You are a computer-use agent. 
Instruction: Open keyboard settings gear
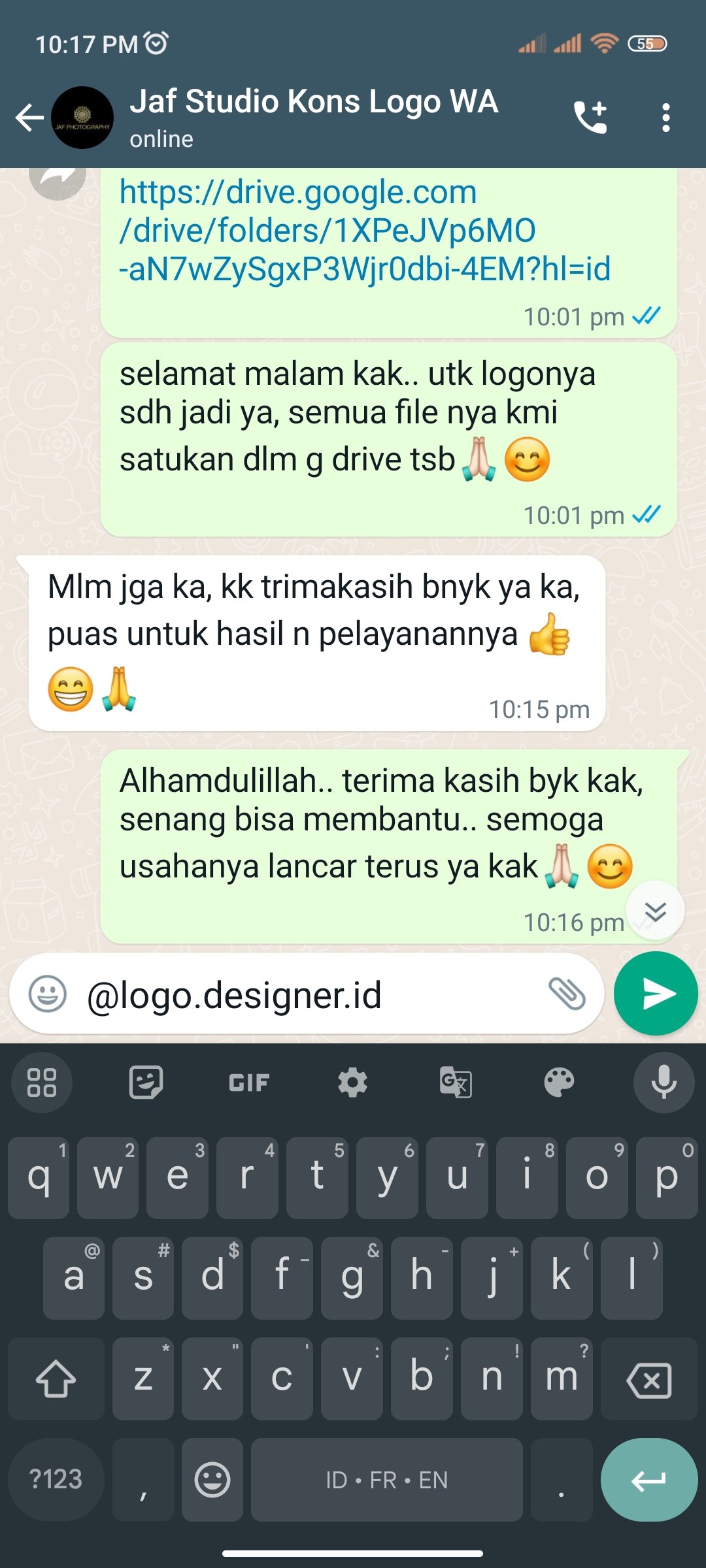pos(352,1083)
